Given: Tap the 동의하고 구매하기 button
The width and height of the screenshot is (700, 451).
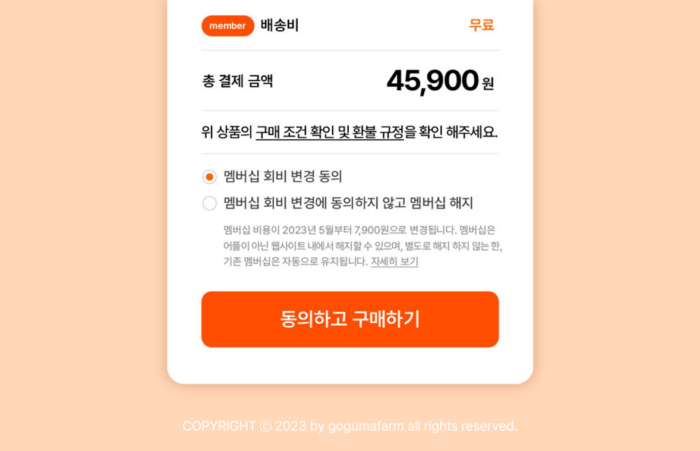Looking at the screenshot, I should click(350, 320).
